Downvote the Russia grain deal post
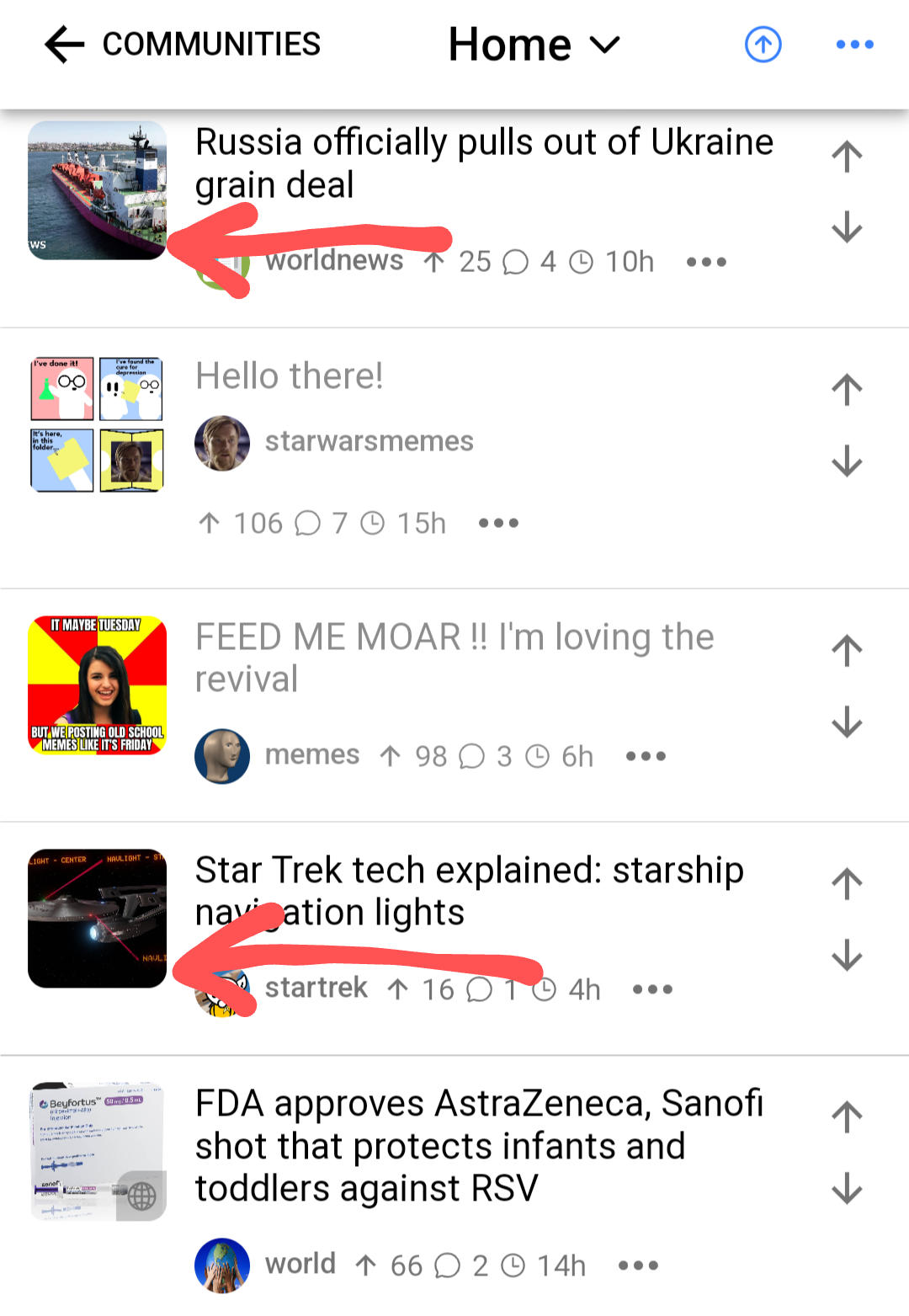The height and width of the screenshot is (1316, 909). [x=847, y=227]
